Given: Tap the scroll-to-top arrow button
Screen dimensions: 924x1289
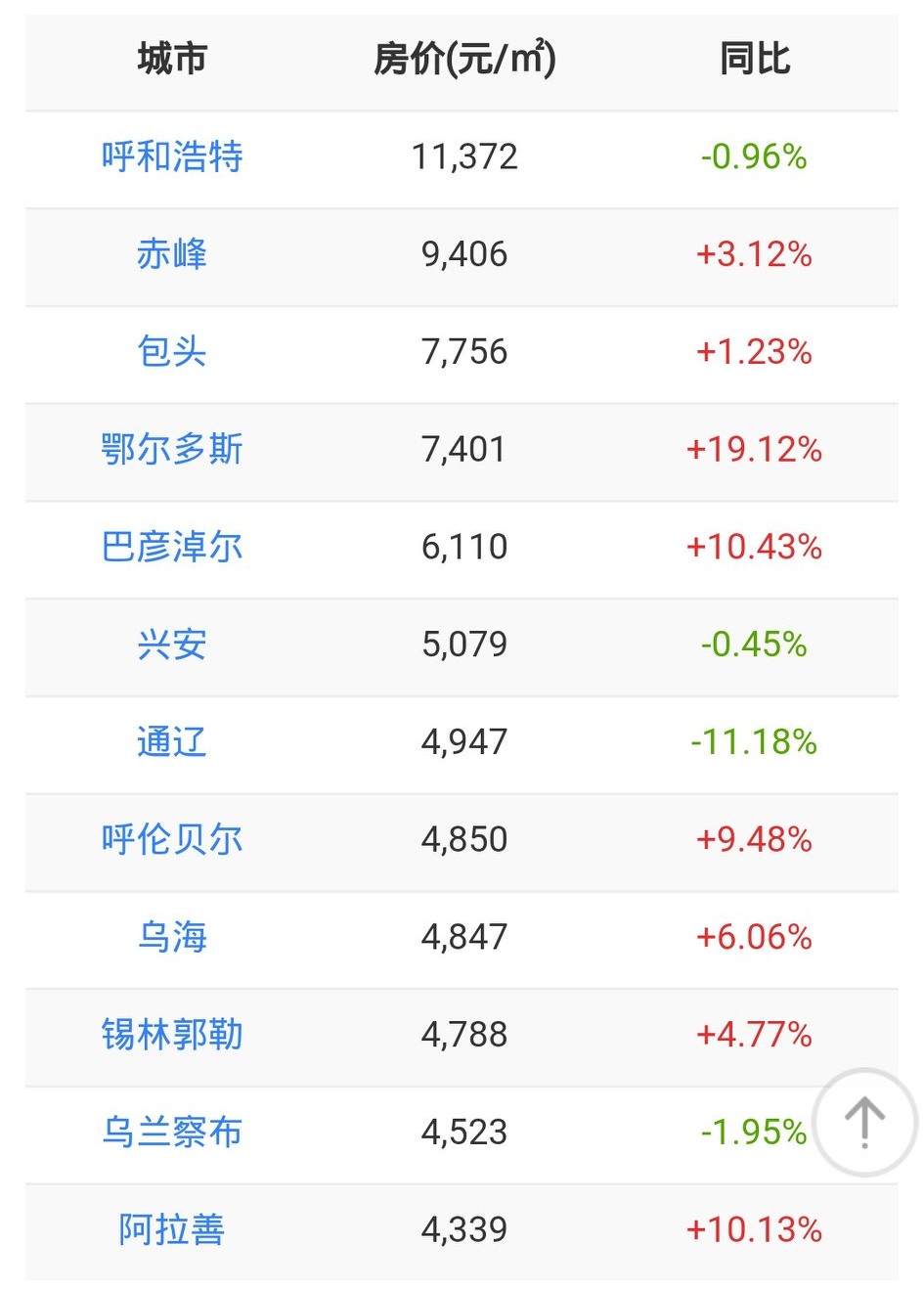Looking at the screenshot, I should [x=864, y=1121].
